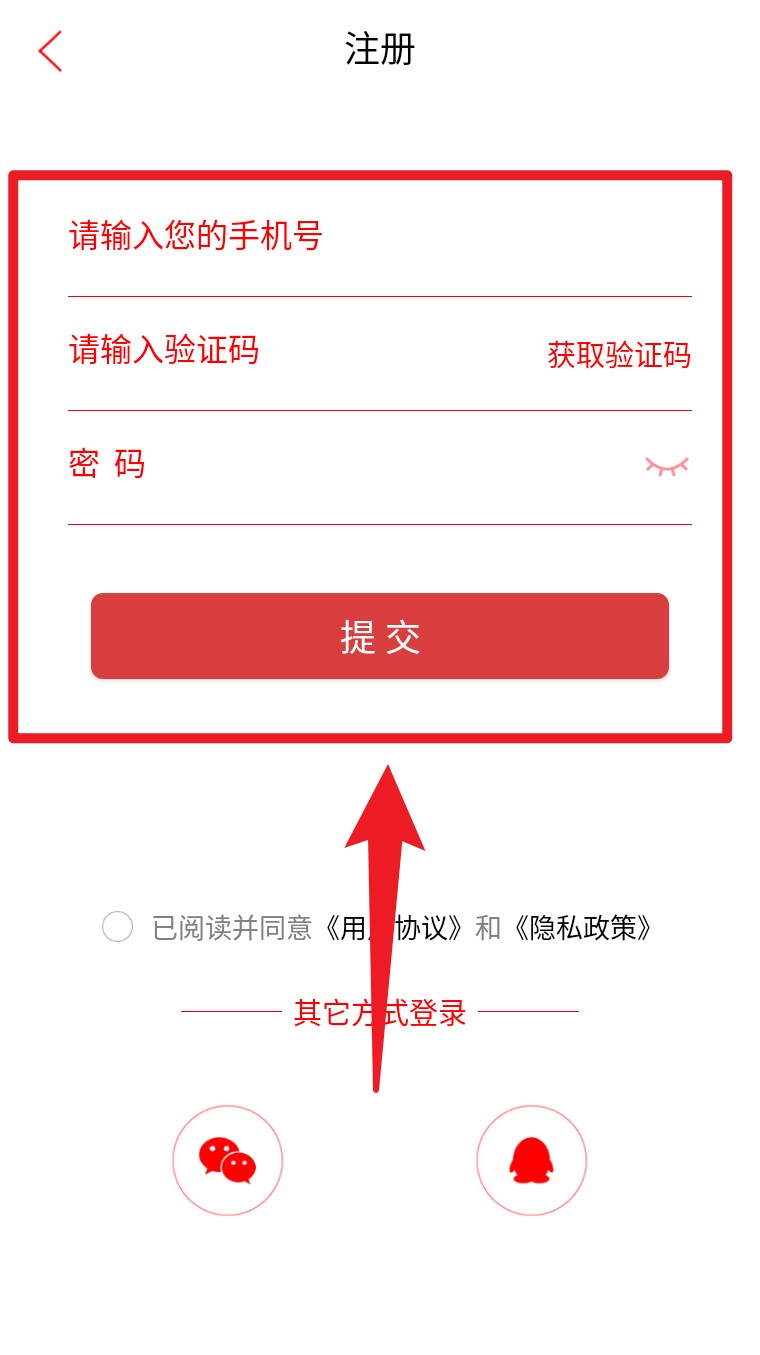The width and height of the screenshot is (760, 1355).
Task: Tap 获取验证码 to get a code
Action: pyautogui.click(x=619, y=355)
